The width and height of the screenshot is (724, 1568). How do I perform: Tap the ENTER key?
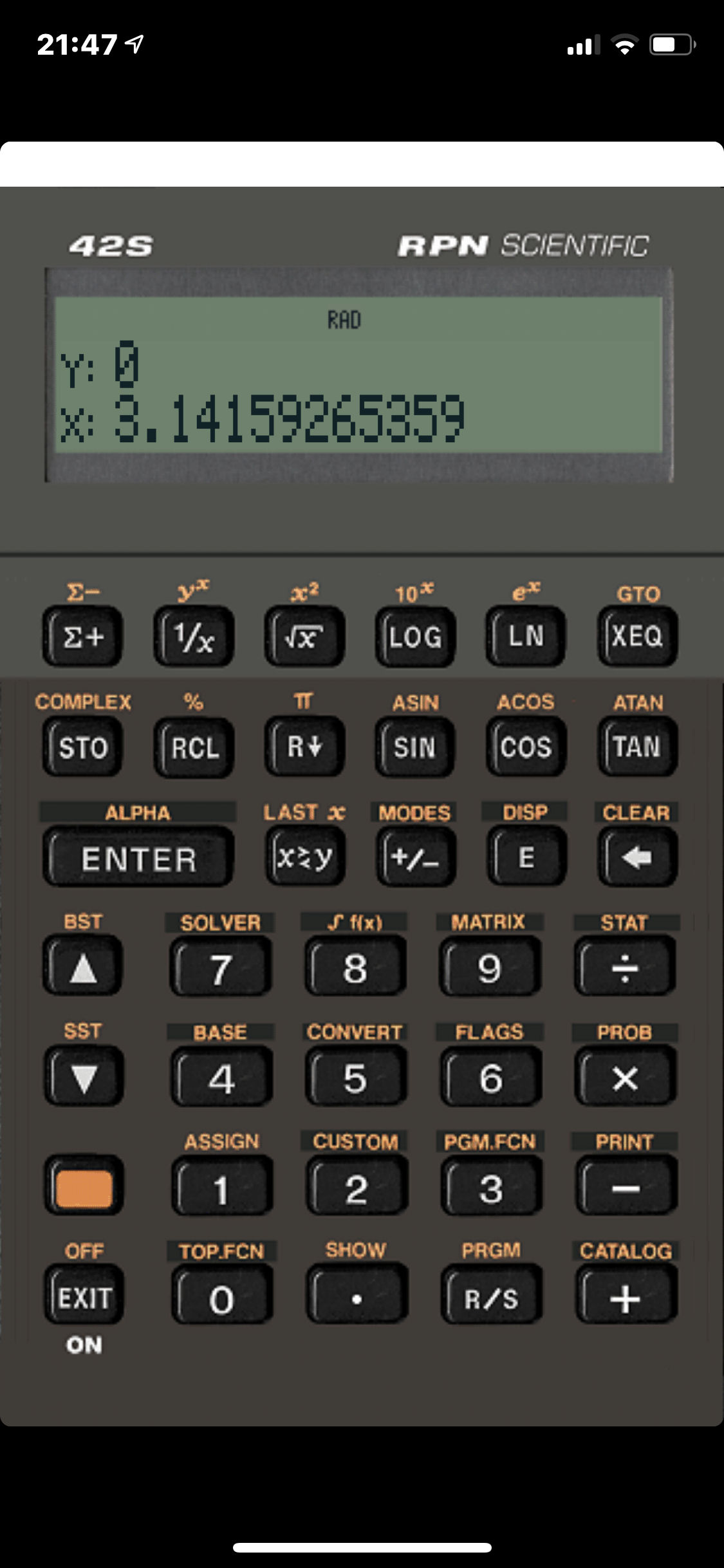point(138,858)
